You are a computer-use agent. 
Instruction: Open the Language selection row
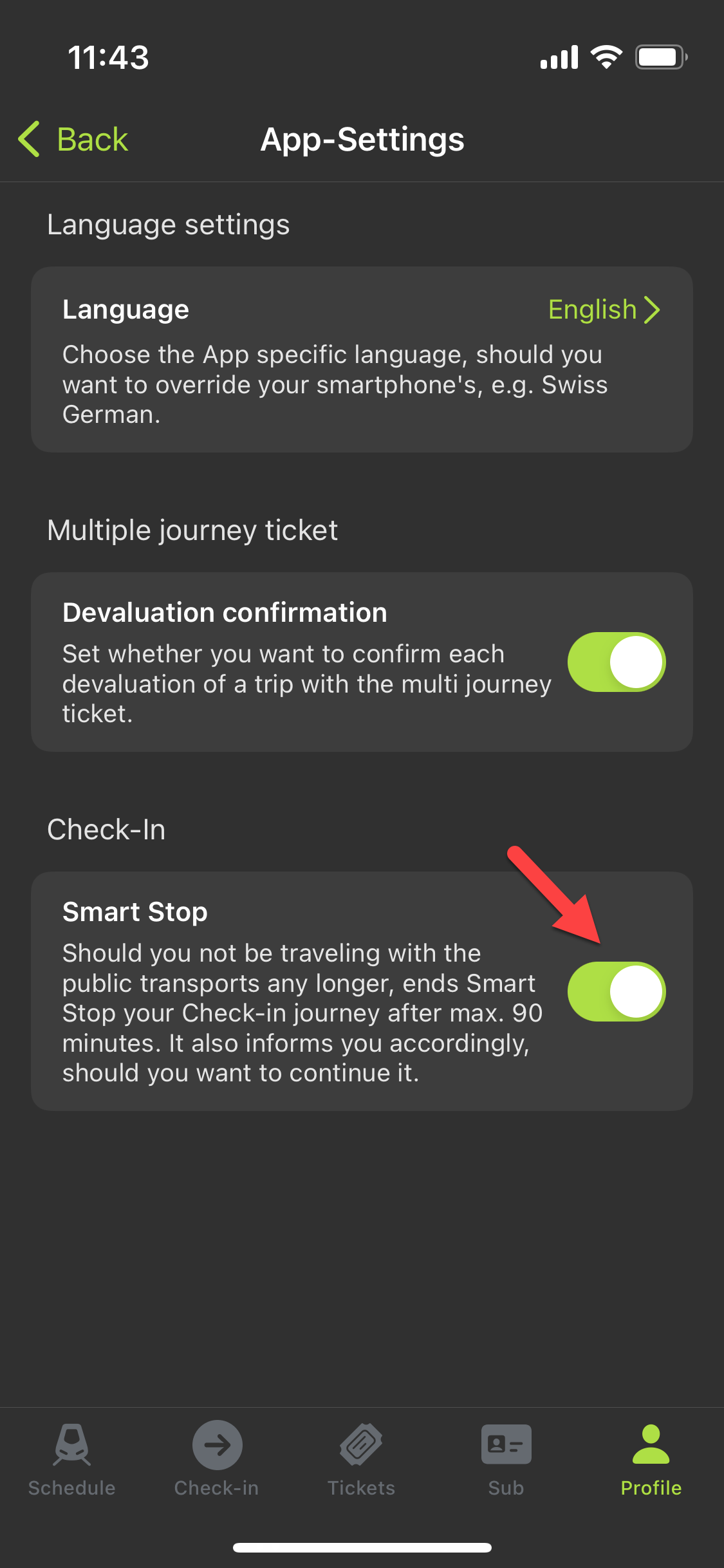362,359
